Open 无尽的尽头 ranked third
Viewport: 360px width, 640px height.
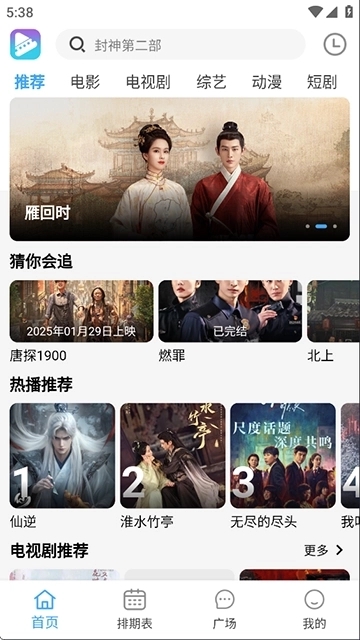click(283, 466)
